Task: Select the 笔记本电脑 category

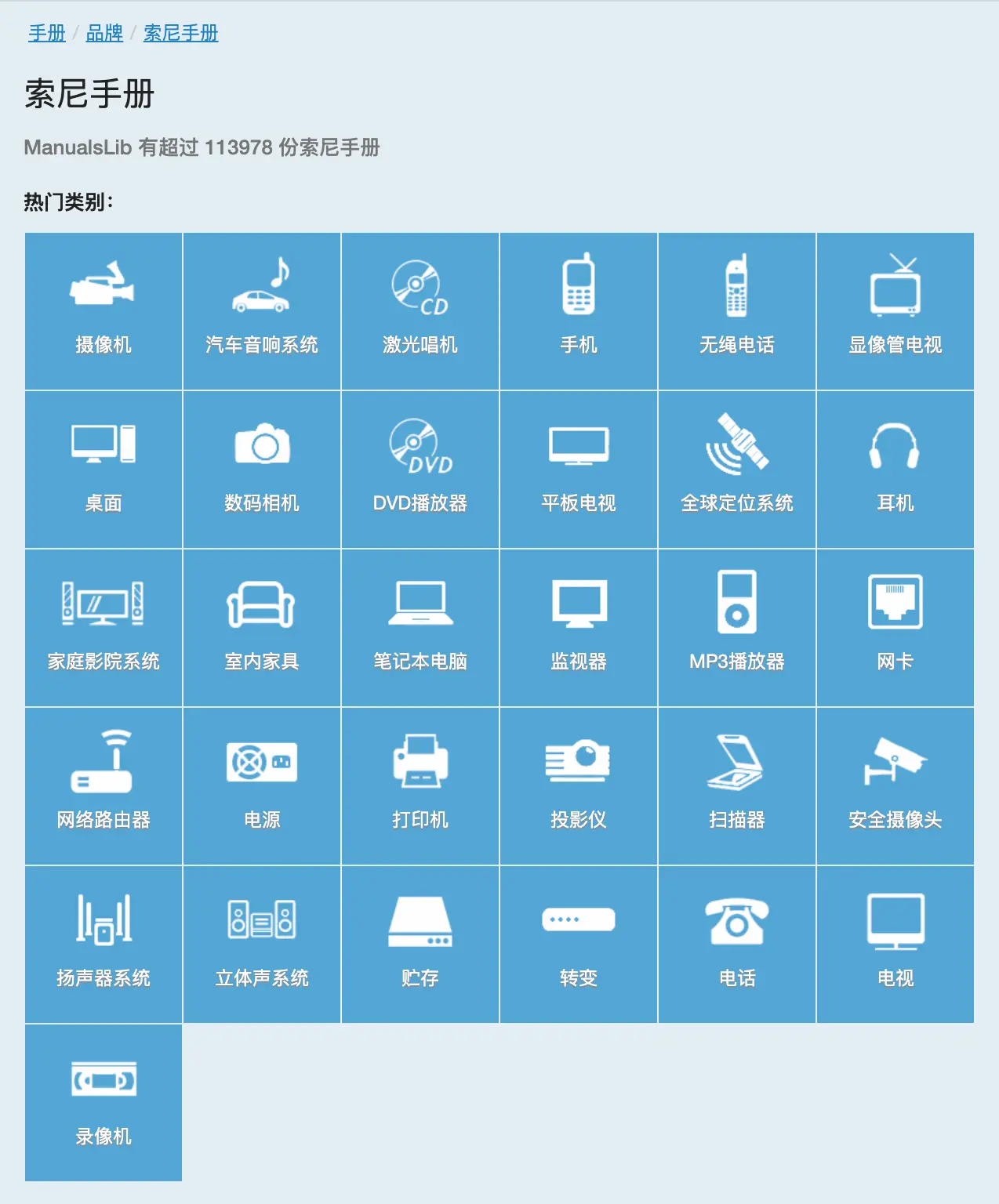Action: pyautogui.click(x=420, y=628)
